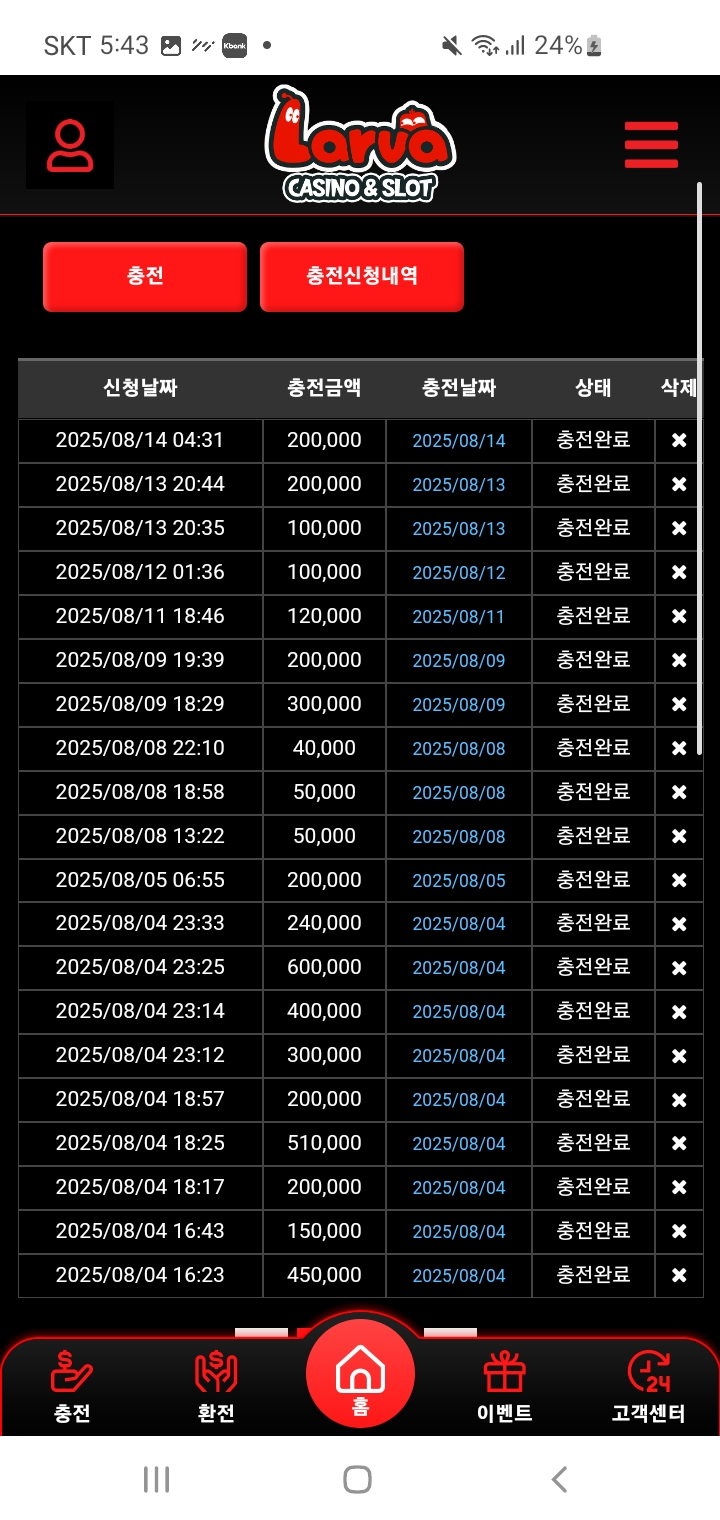Image resolution: width=720 pixels, height=1520 pixels.
Task: Remove the 2025/08/11 18:46 row
Action: pos(679,616)
